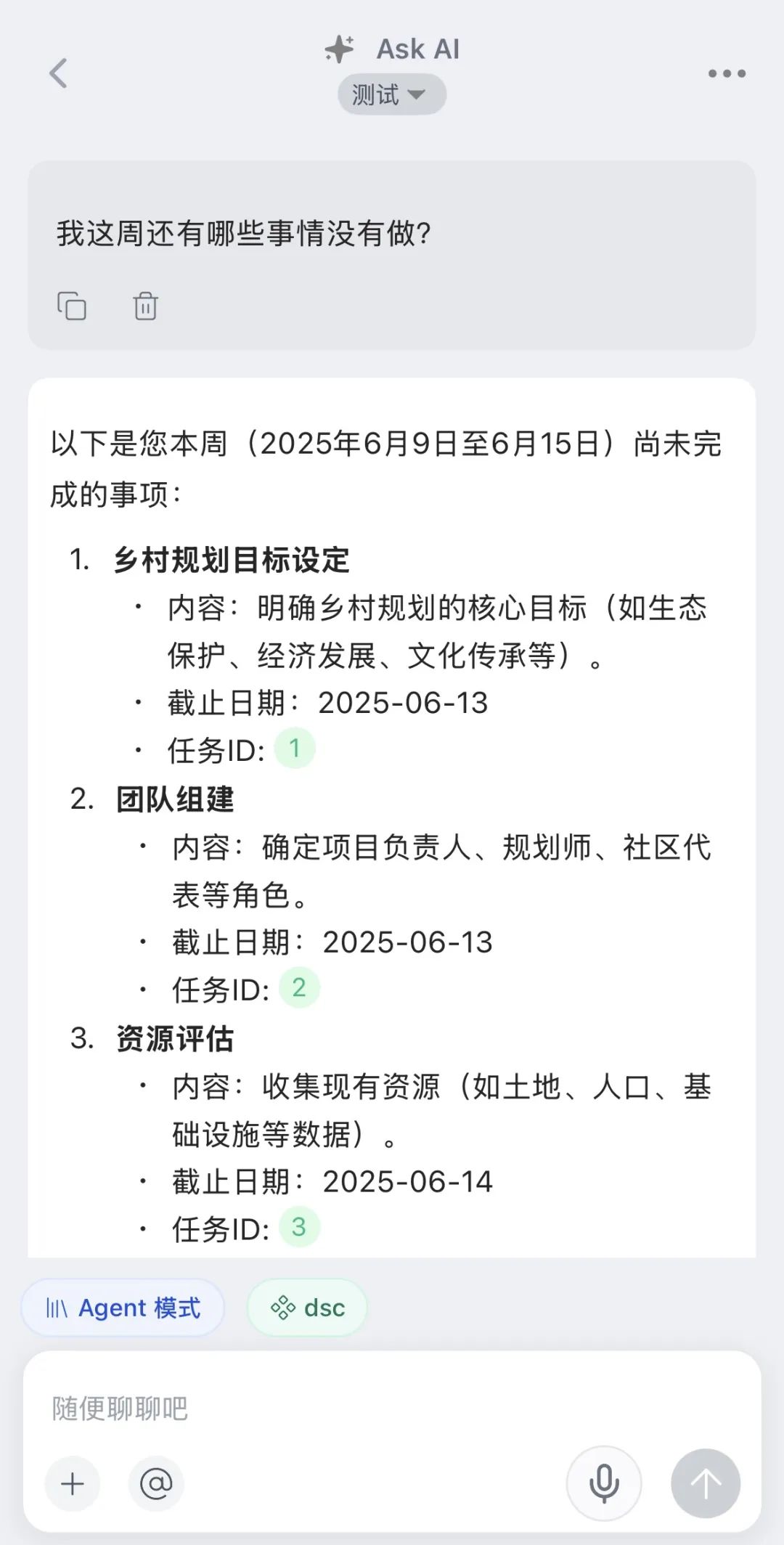This screenshot has height=1545, width=784.
Task: Tap the plus attachment button
Action: click(x=73, y=1483)
